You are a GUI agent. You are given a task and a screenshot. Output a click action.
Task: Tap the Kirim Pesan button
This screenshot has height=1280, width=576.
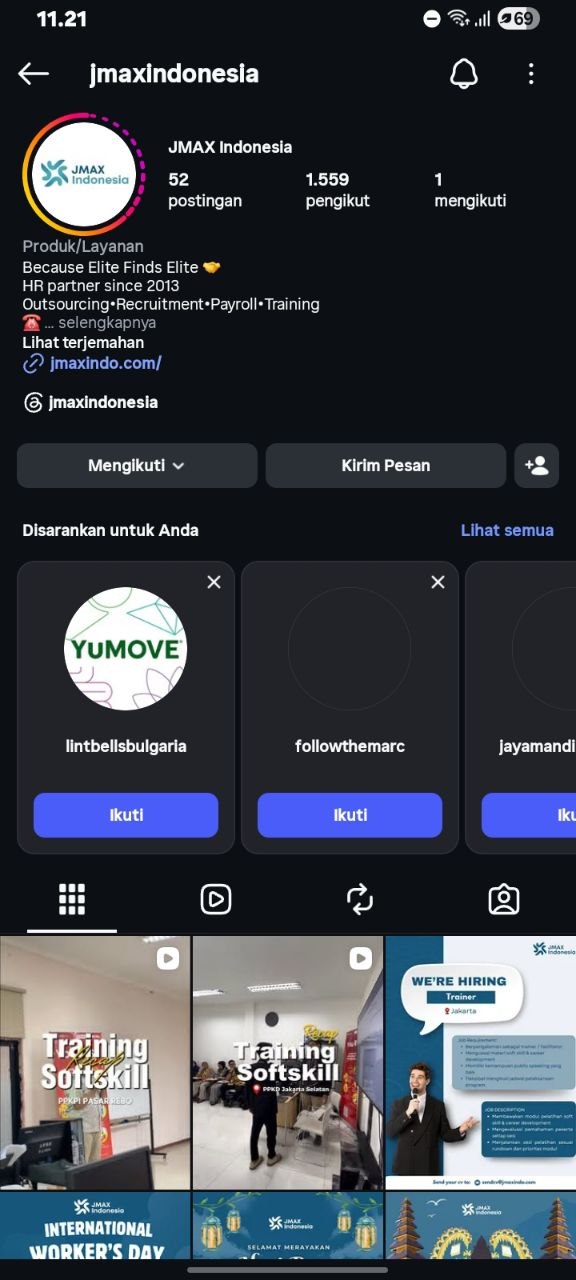point(386,466)
